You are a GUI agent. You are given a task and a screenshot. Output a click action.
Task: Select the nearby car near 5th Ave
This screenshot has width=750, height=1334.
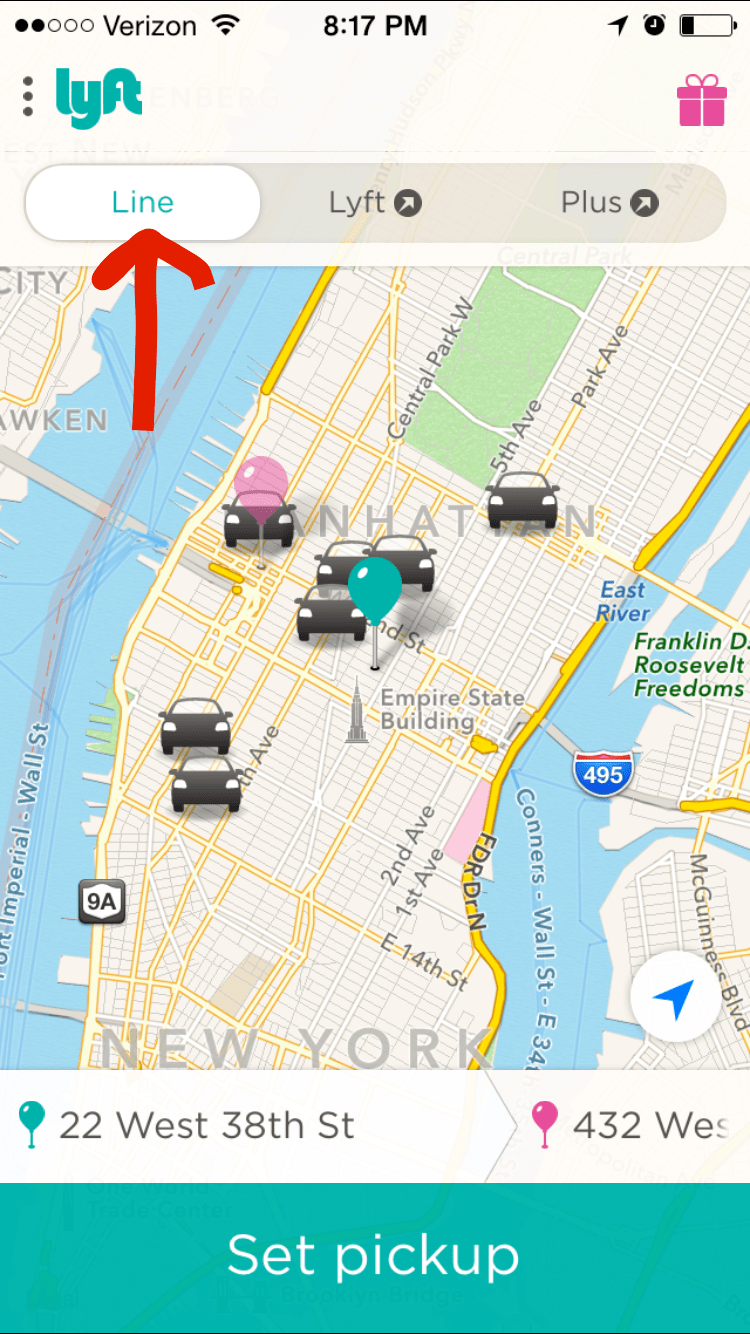(x=520, y=500)
